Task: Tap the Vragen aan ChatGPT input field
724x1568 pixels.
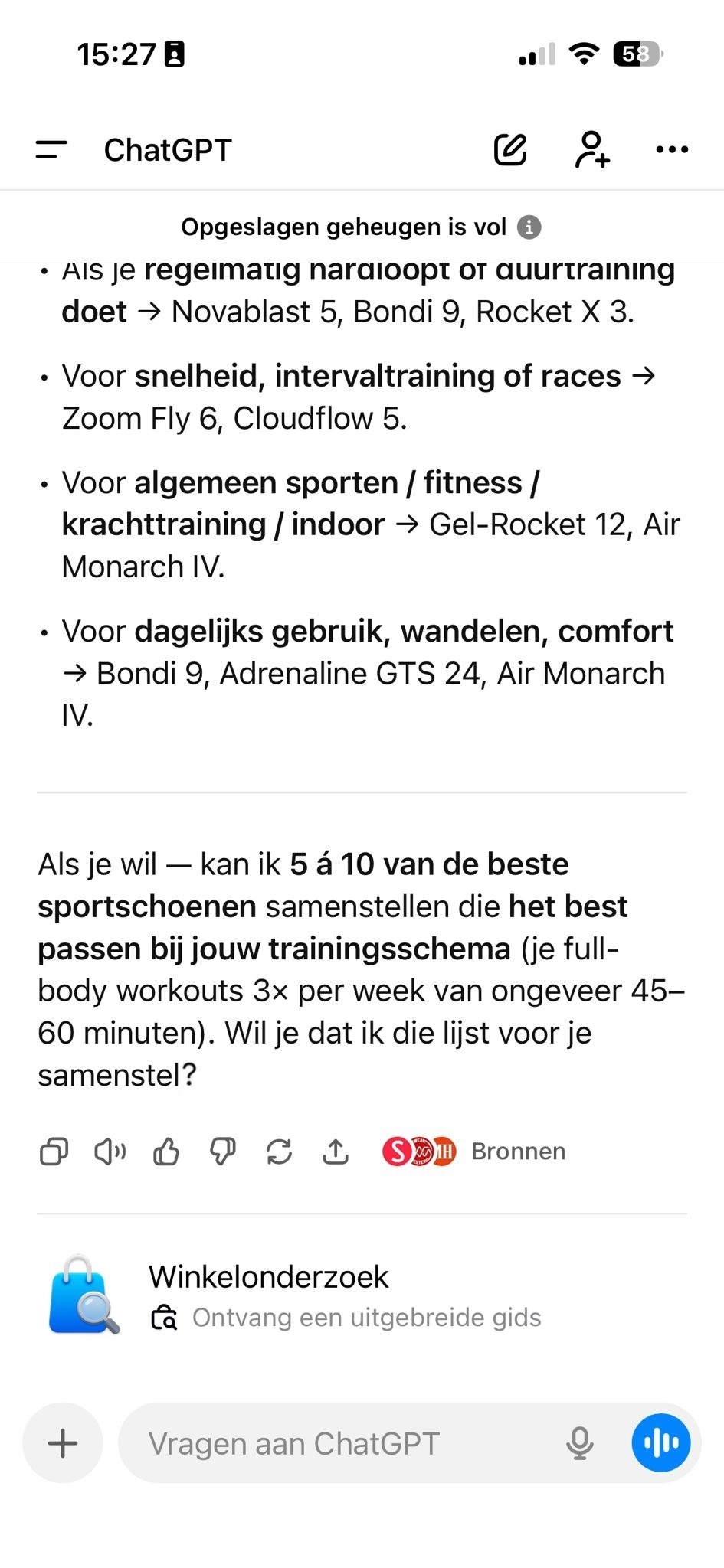Action: [306, 1442]
